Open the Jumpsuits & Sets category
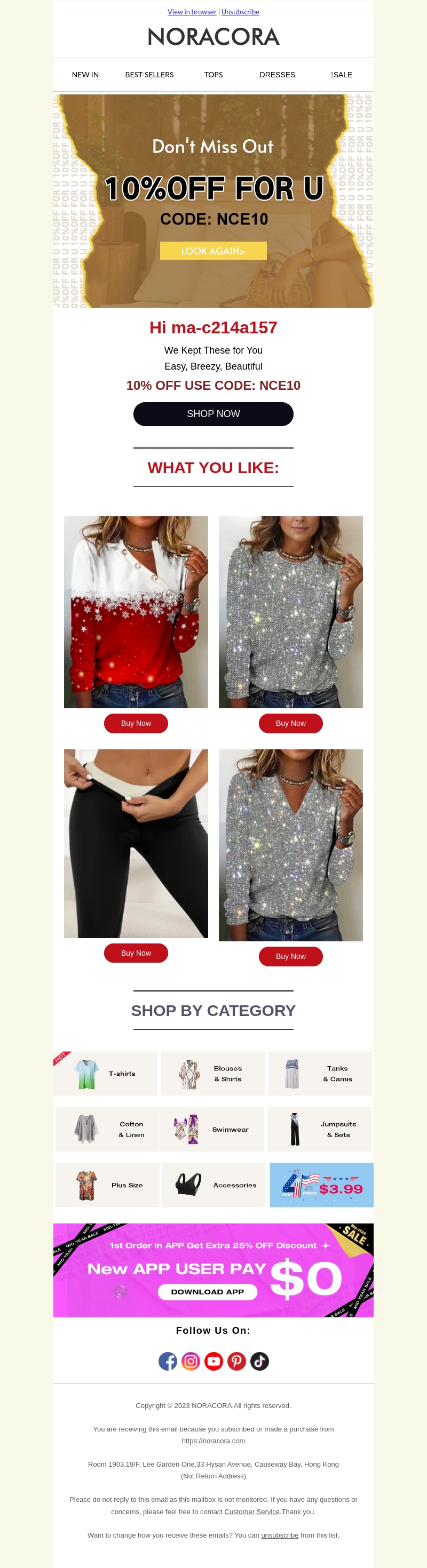The height and width of the screenshot is (1568, 427). pyautogui.click(x=320, y=1129)
